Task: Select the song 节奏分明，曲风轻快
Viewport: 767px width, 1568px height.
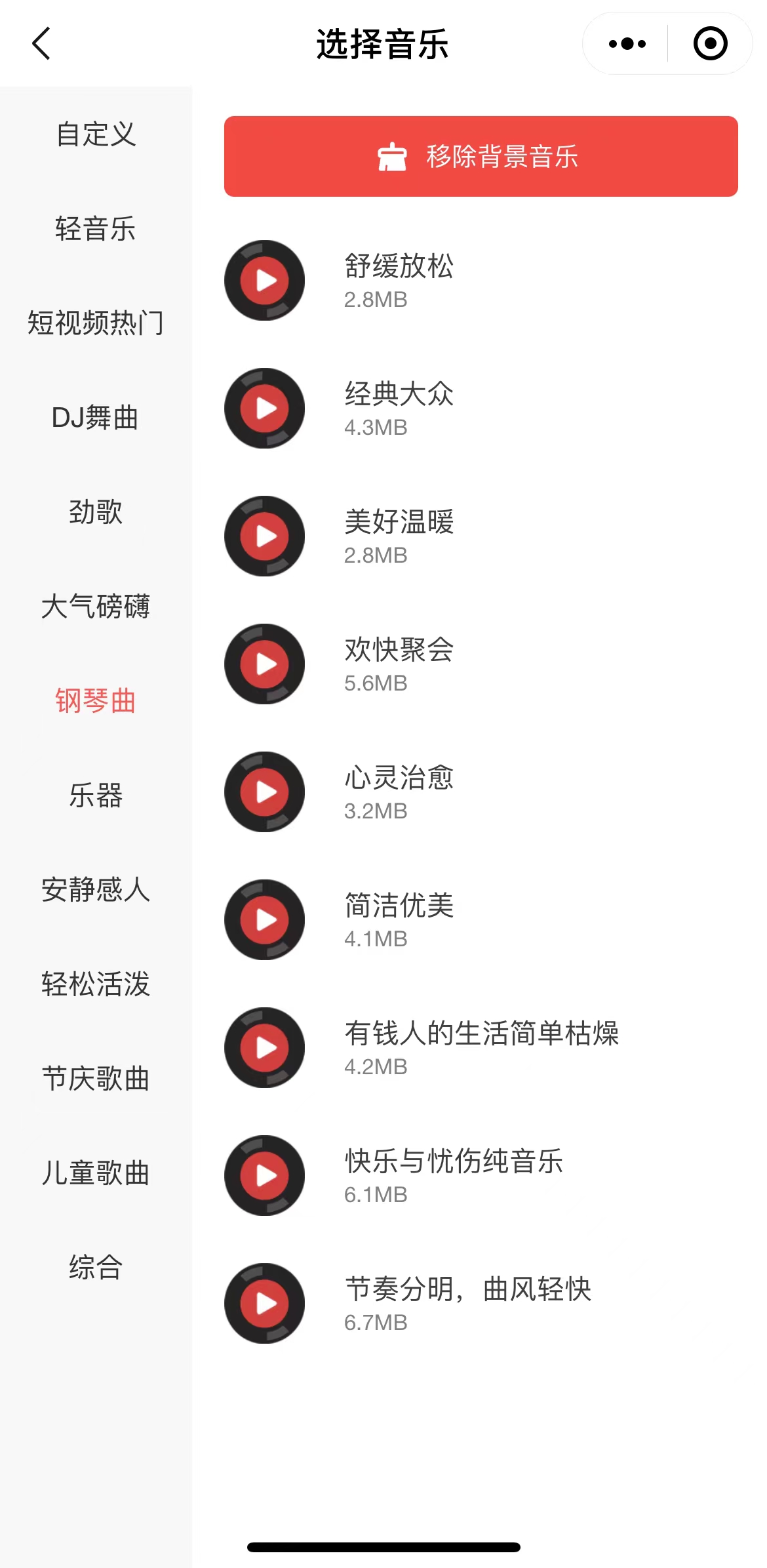Action: pyautogui.click(x=467, y=1290)
